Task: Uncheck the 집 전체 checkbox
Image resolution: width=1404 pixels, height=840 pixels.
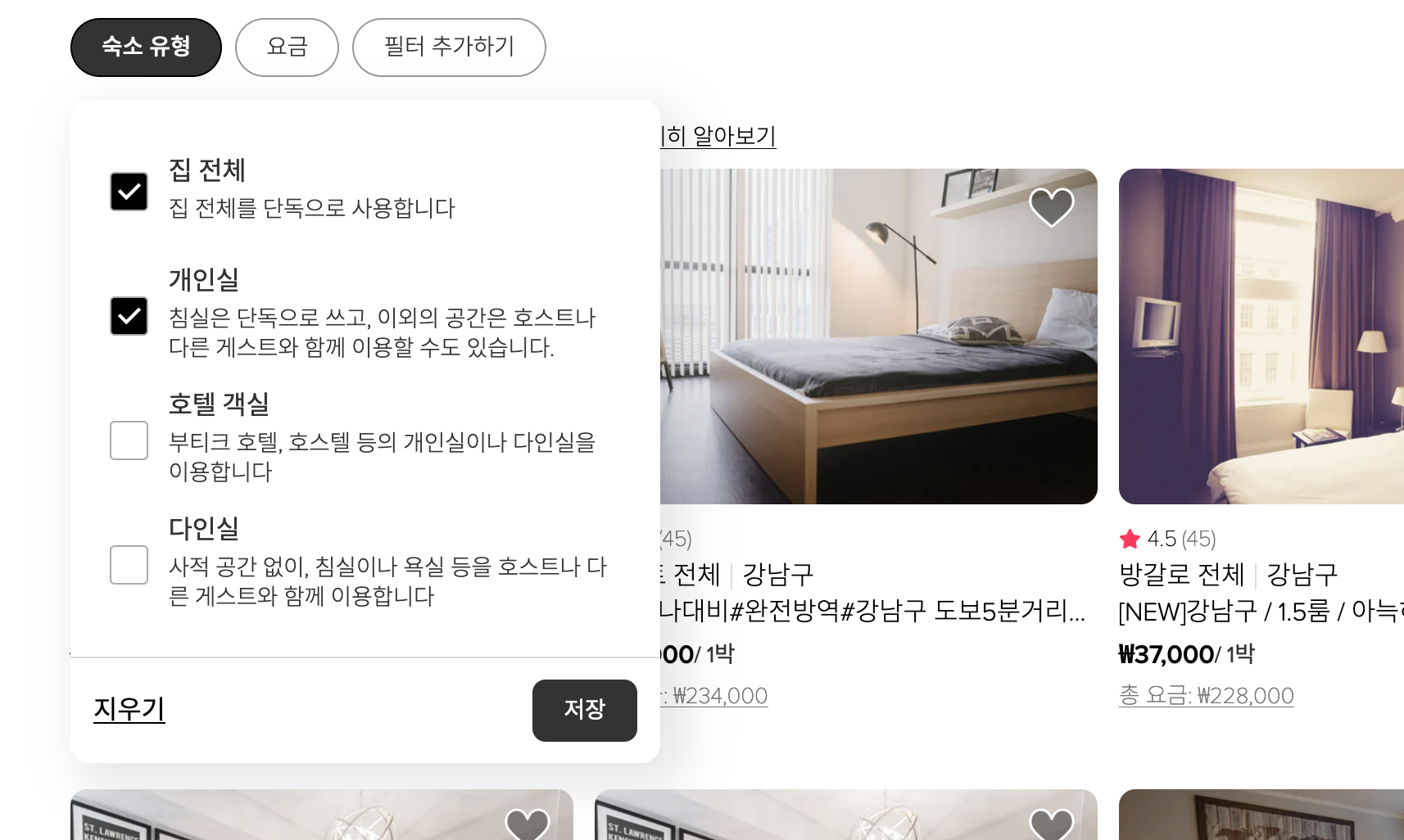Action: pyautogui.click(x=129, y=192)
